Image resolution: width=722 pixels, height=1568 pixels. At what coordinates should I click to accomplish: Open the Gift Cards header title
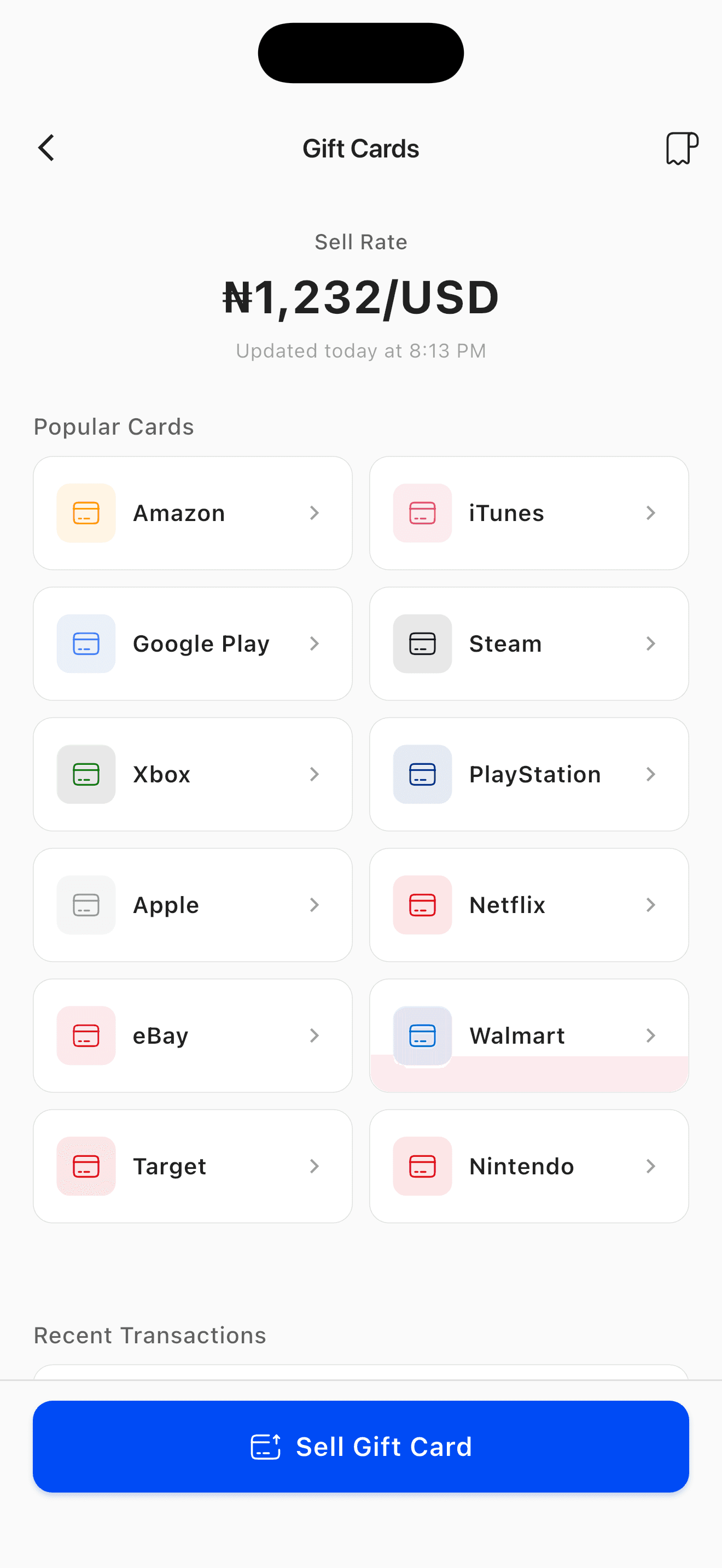point(361,147)
